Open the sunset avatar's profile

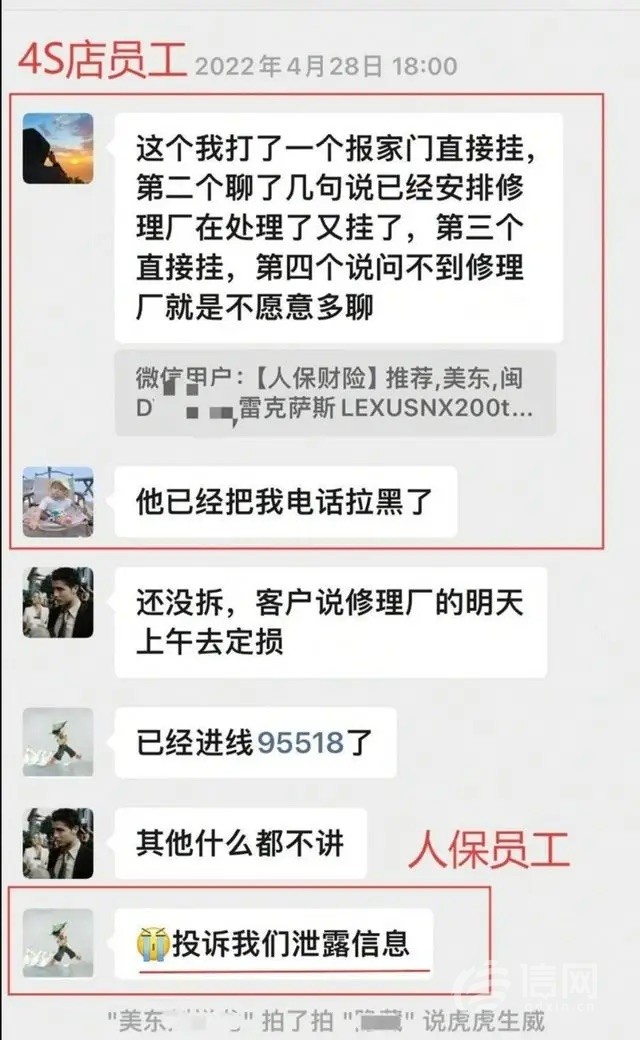[x=58, y=148]
